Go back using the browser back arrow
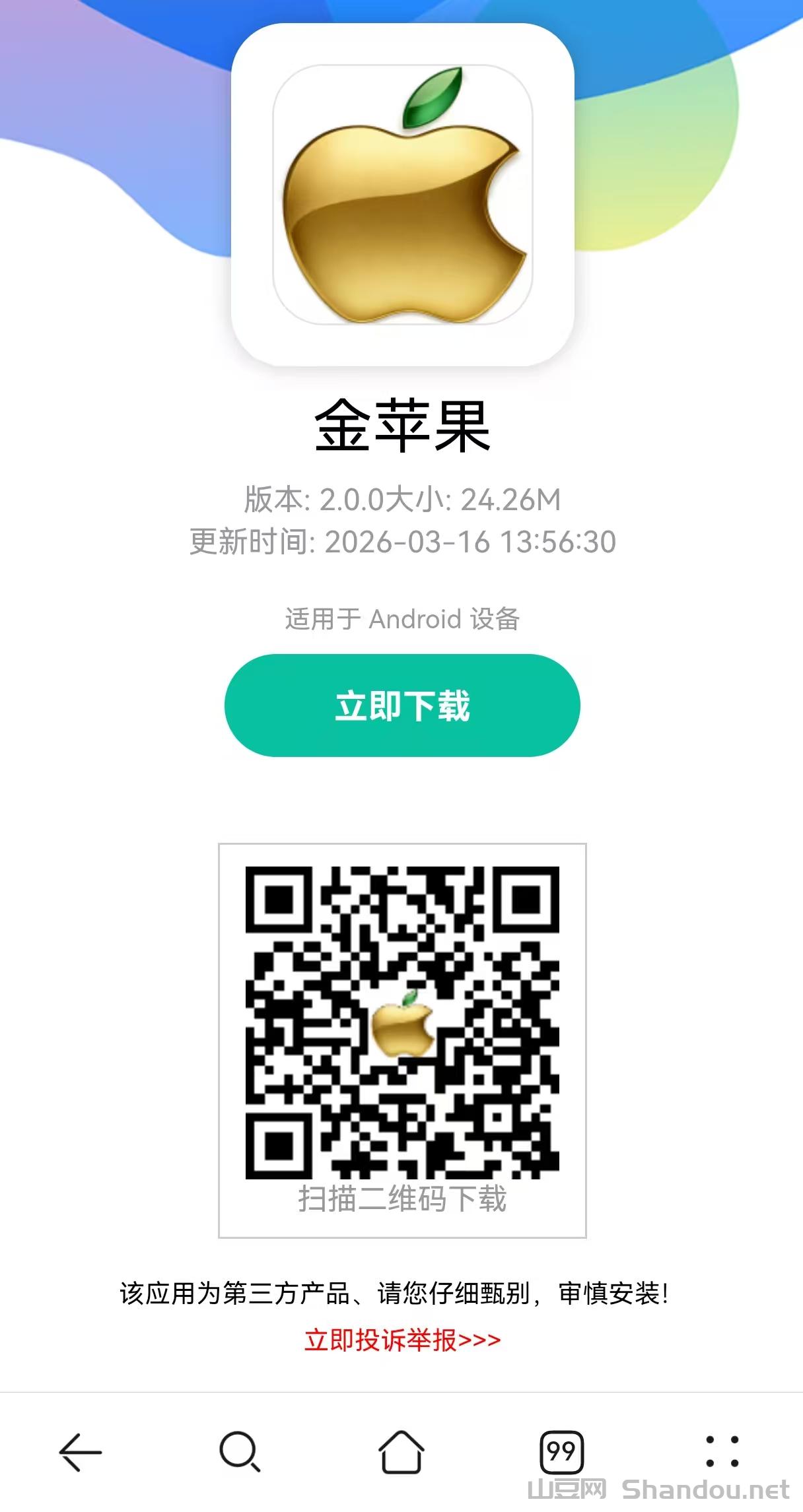 coord(81,1452)
